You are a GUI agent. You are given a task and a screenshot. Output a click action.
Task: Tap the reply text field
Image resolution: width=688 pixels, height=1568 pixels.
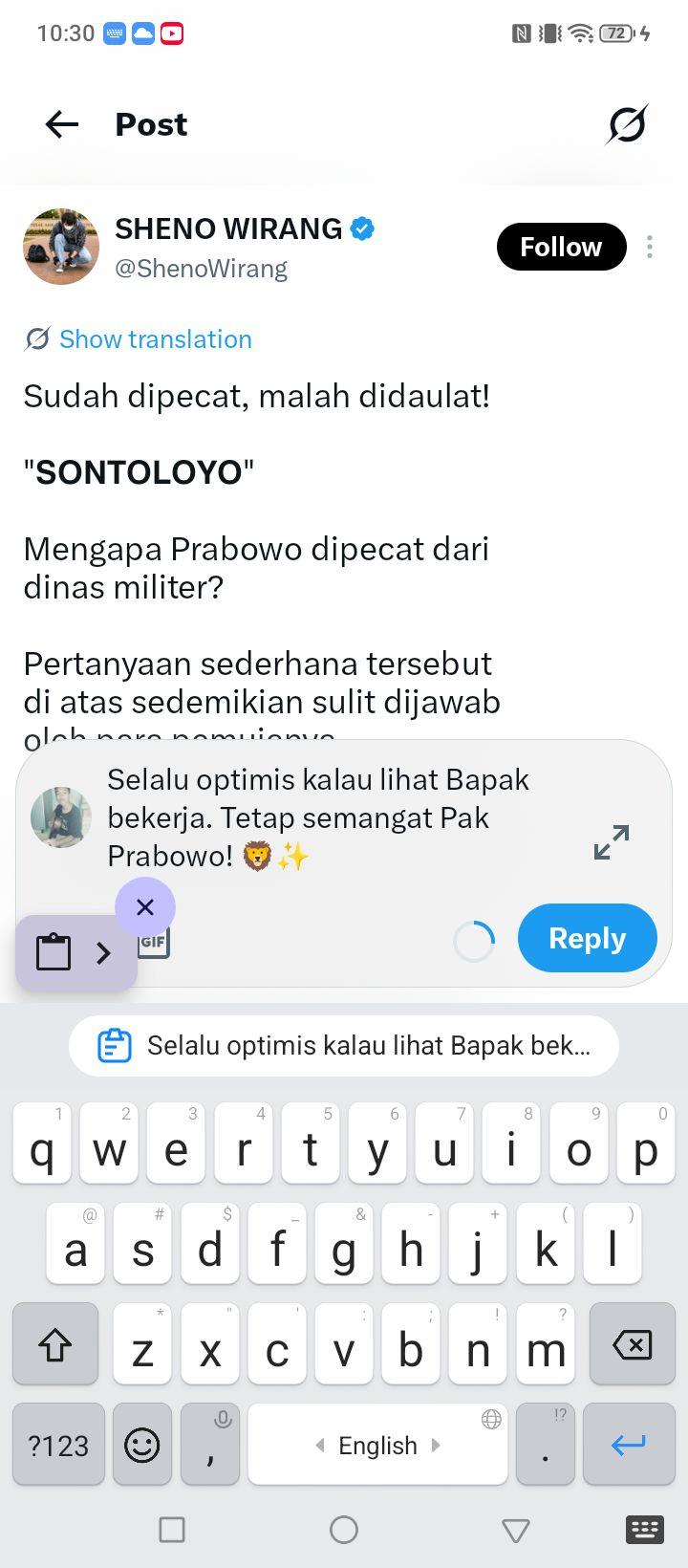tap(334, 817)
